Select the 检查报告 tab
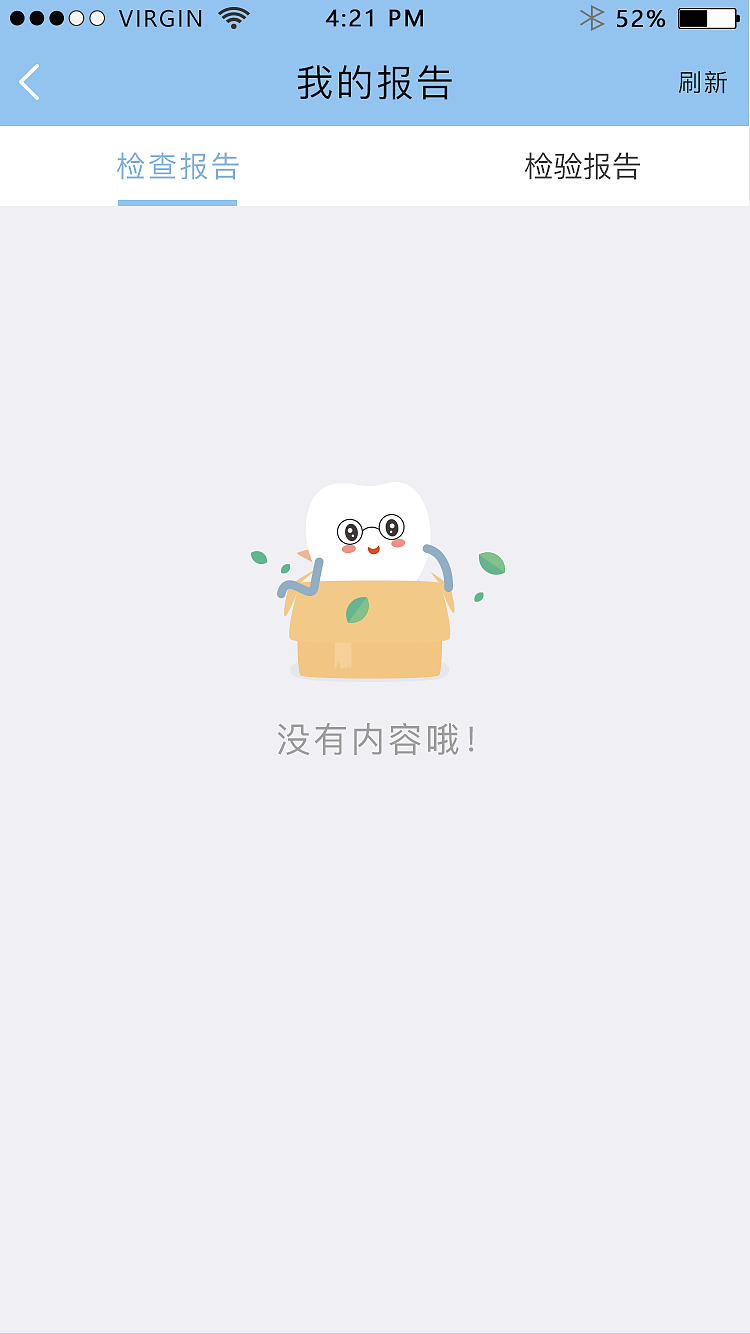Screen dimensions: 750x1334 tap(178, 164)
